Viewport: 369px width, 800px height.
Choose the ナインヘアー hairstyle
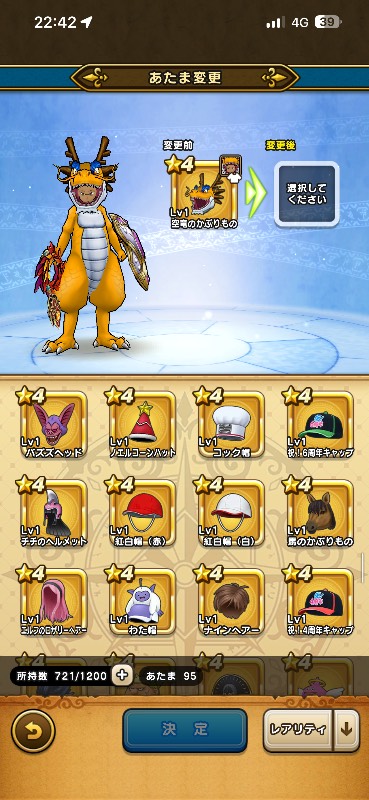point(230,601)
